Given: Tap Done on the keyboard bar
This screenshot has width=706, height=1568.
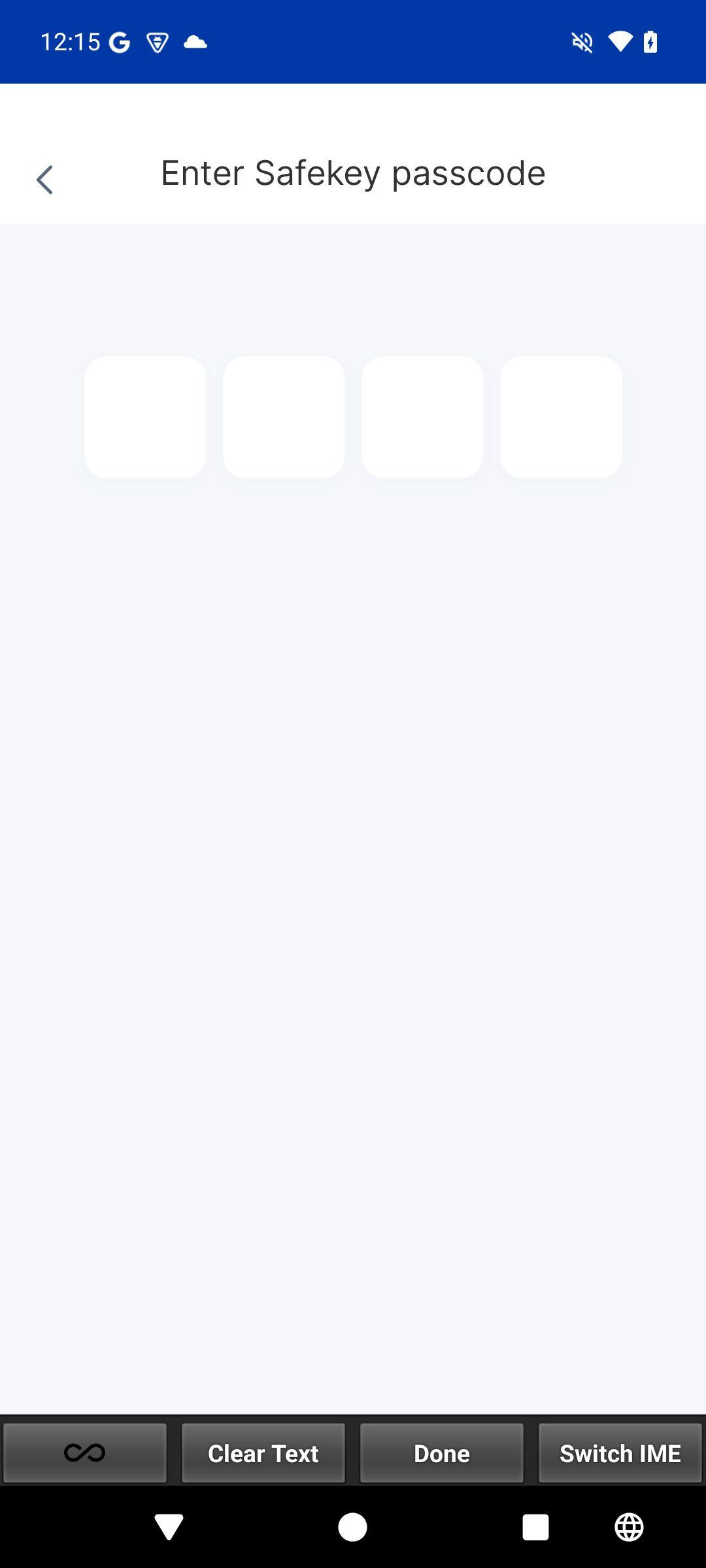Looking at the screenshot, I should pos(442,1453).
